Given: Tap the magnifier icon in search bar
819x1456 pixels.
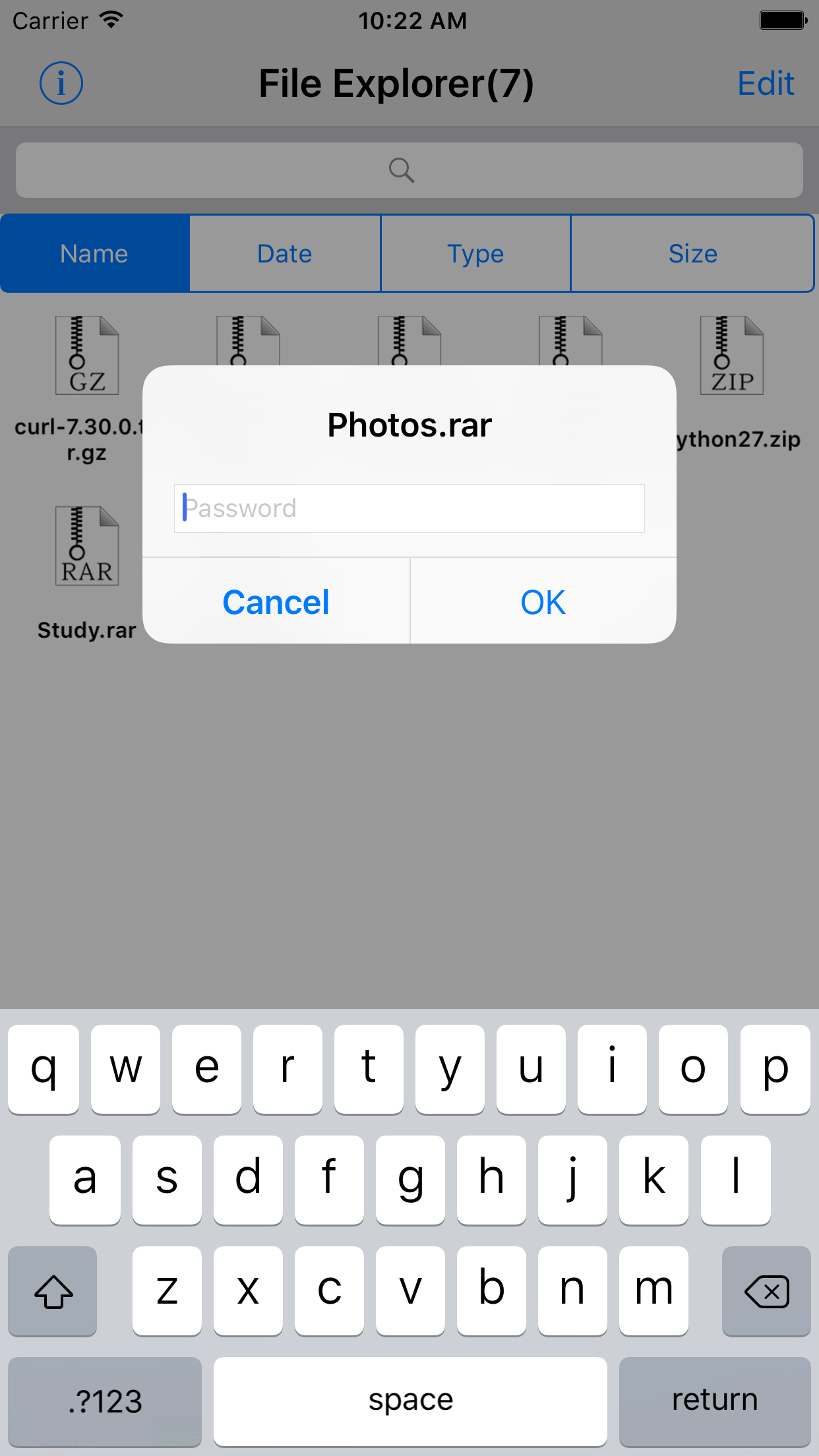Looking at the screenshot, I should [x=402, y=170].
